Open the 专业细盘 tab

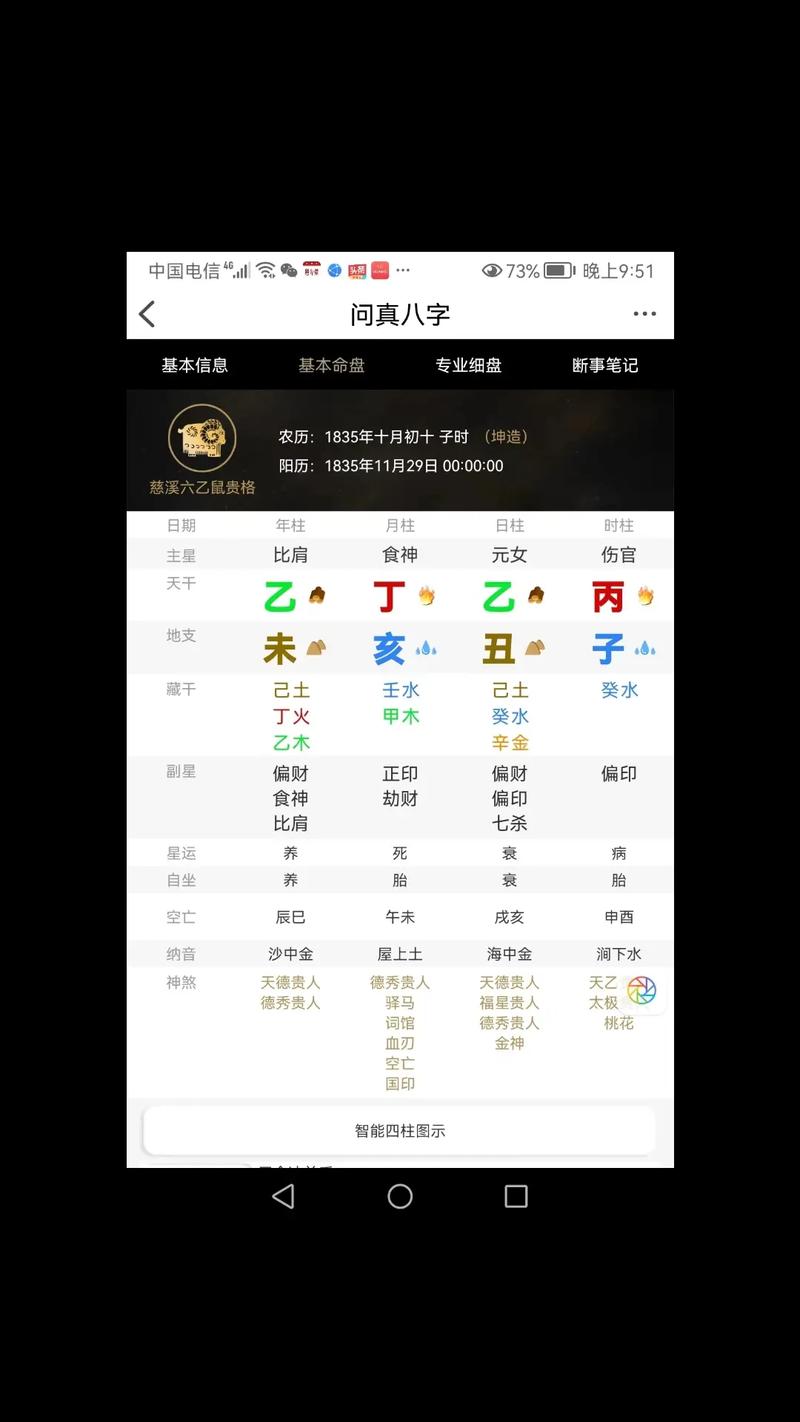(x=468, y=365)
